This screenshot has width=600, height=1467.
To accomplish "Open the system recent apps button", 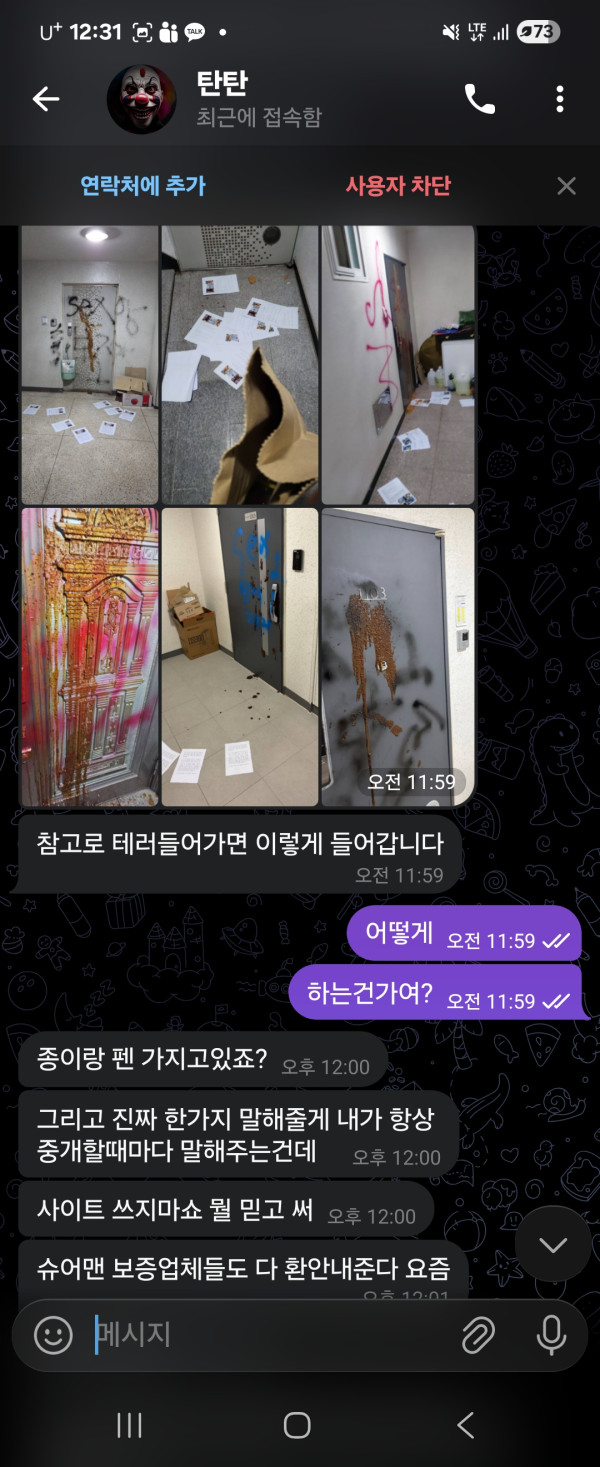I will tap(129, 1425).
